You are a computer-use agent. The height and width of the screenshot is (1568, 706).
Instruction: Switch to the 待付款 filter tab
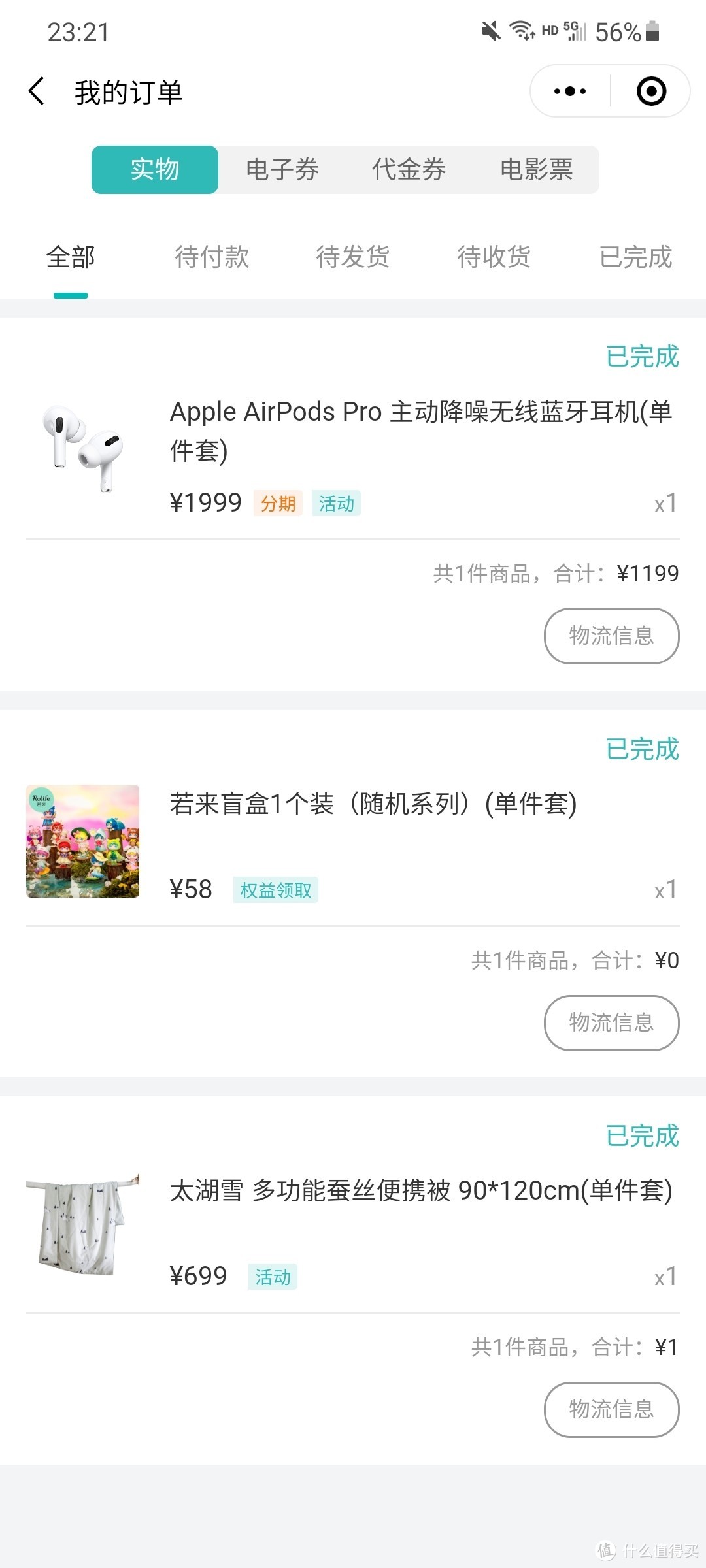(212, 257)
